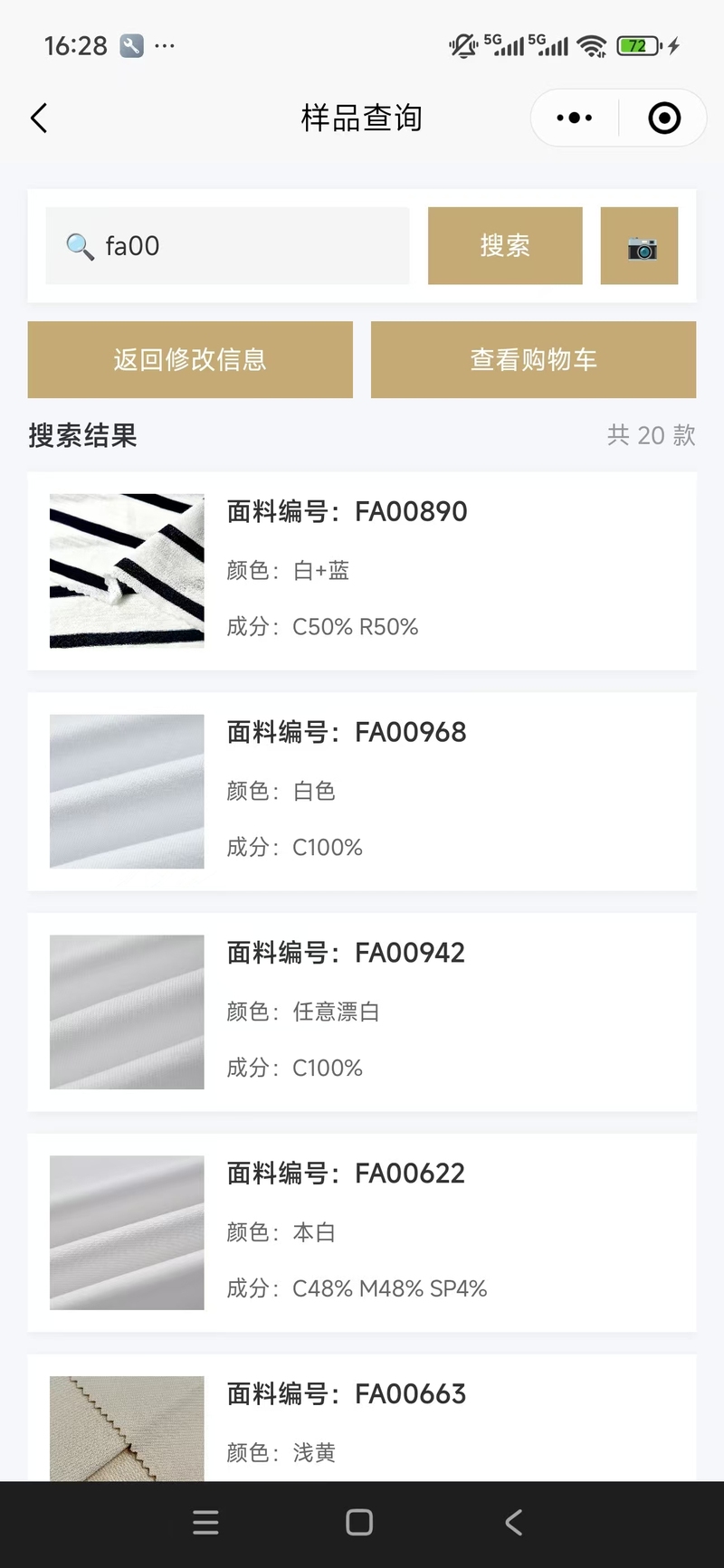Open fabric result FA00890

[362, 570]
